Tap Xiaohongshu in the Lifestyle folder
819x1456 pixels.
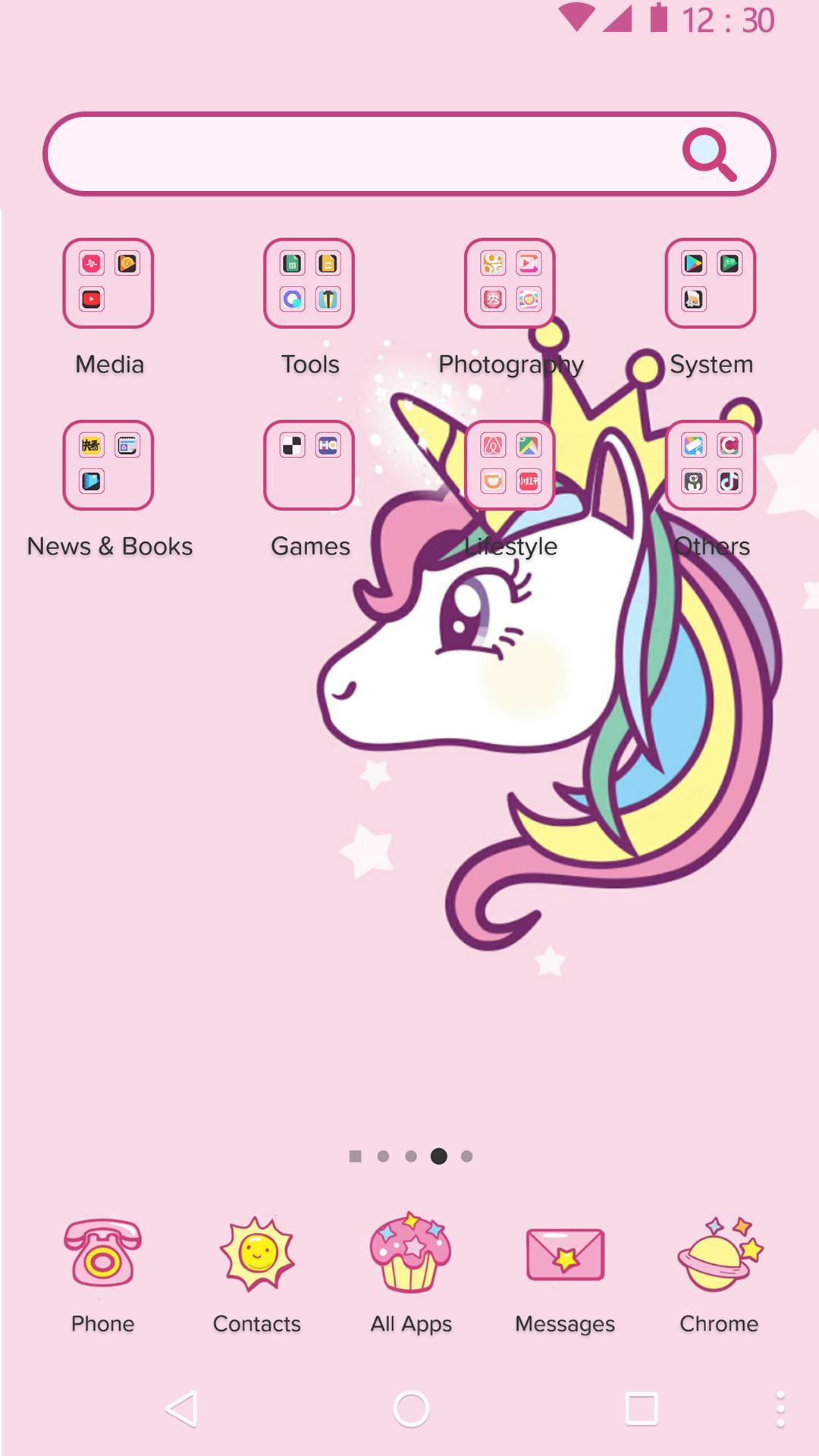coord(529,482)
